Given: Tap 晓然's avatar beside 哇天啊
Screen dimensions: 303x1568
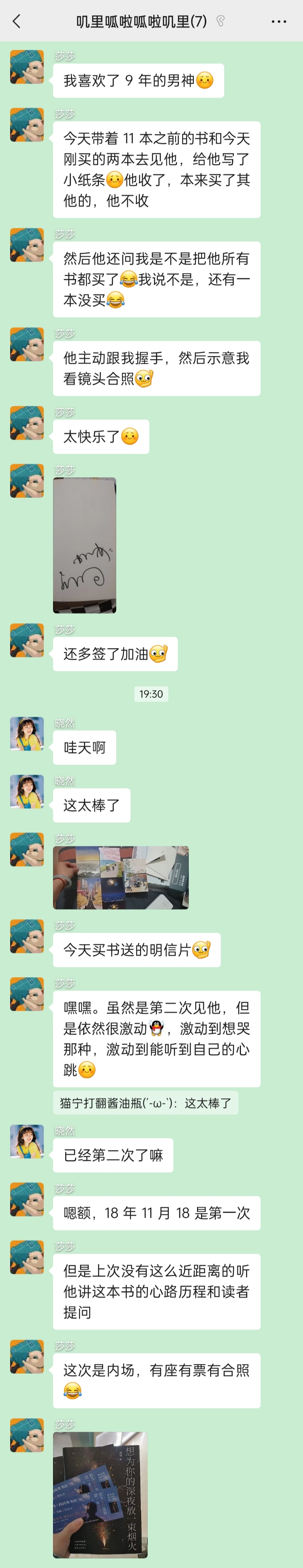Looking at the screenshot, I should 27,734.
